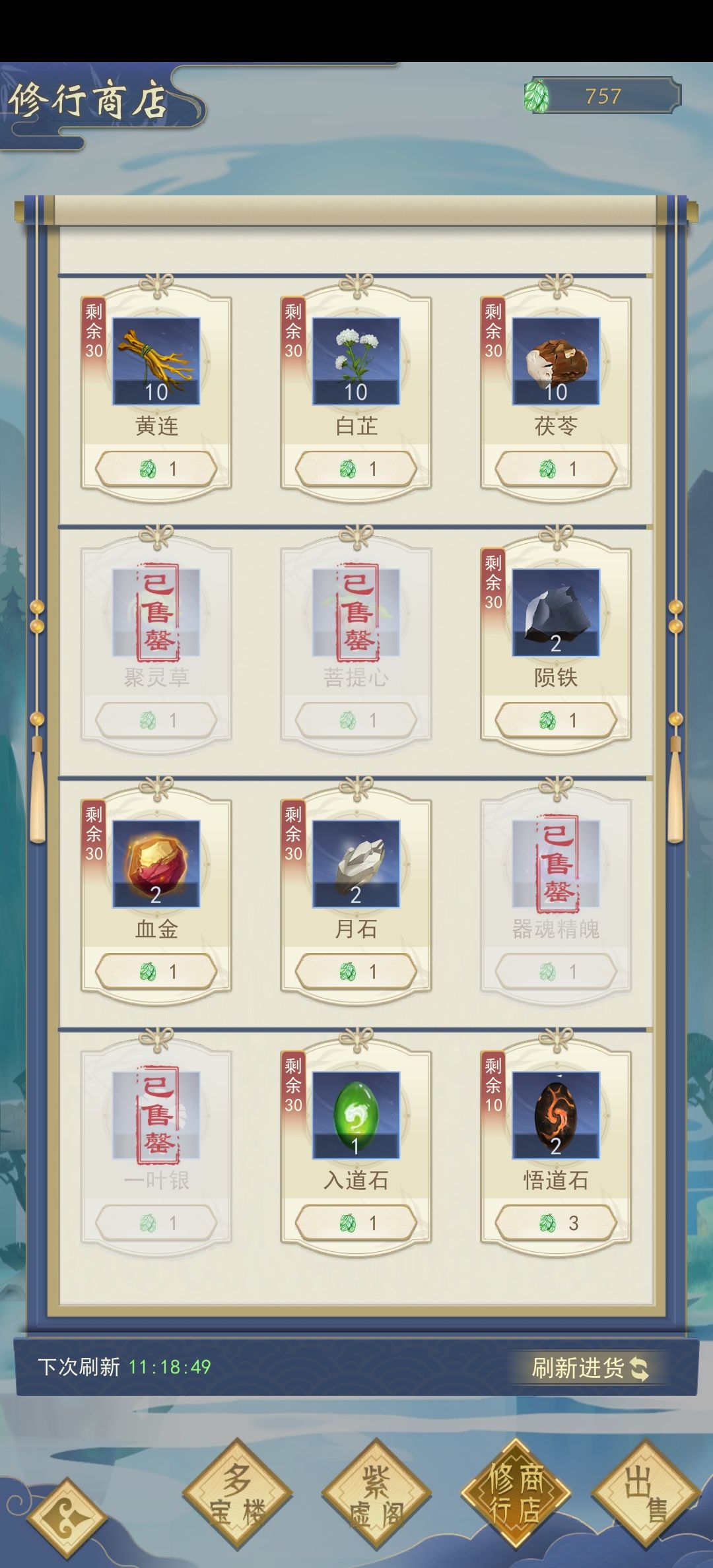Tap the price button under 月石
The width and height of the screenshot is (713, 1568).
(x=356, y=971)
